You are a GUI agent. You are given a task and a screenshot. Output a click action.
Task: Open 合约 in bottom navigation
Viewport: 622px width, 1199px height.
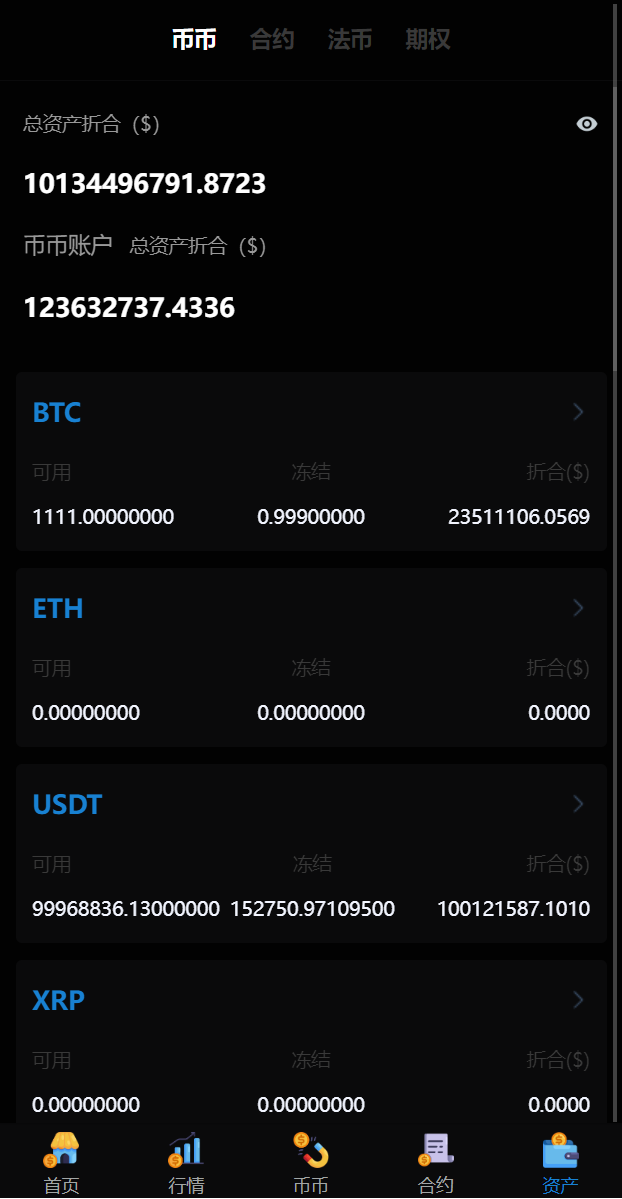coord(435,1163)
